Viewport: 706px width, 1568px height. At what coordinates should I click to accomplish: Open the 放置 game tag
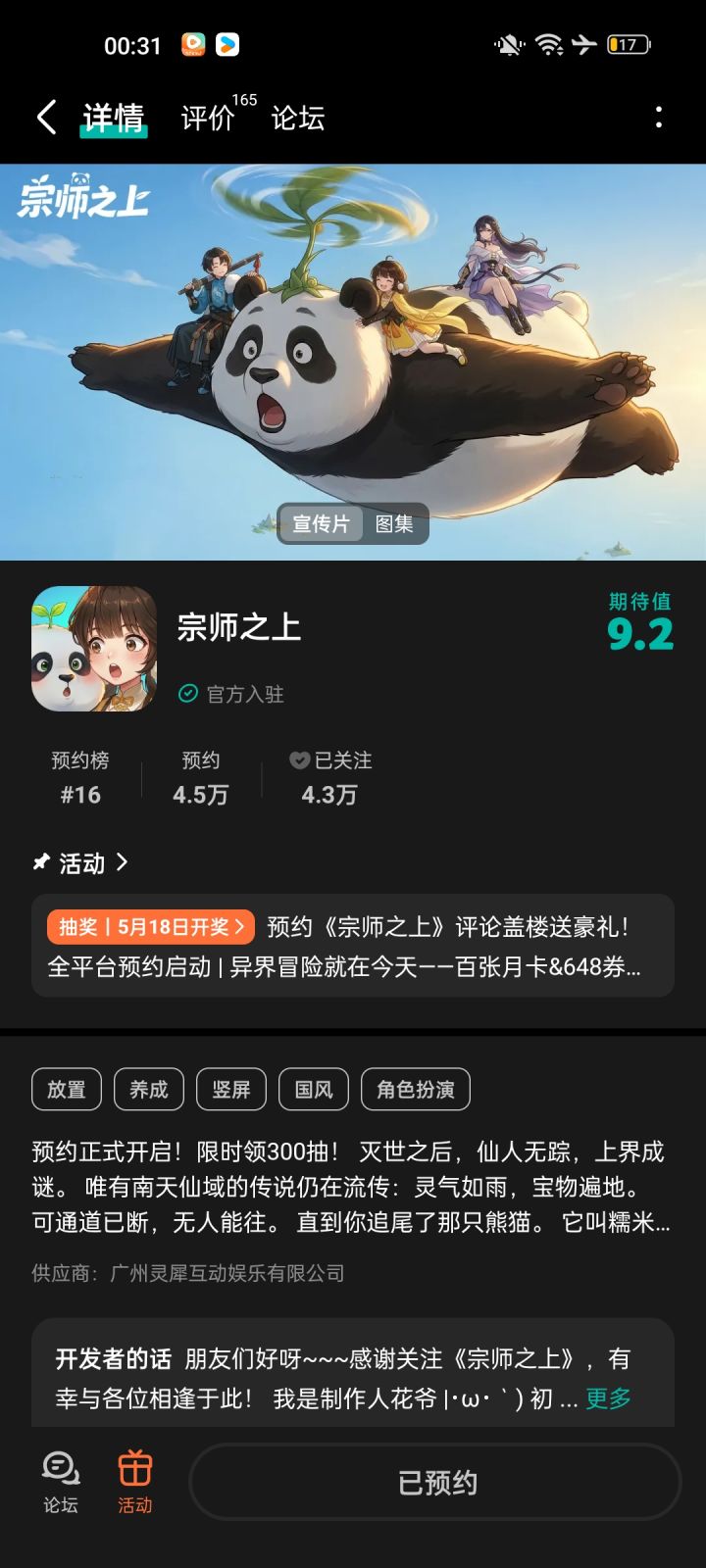66,1089
